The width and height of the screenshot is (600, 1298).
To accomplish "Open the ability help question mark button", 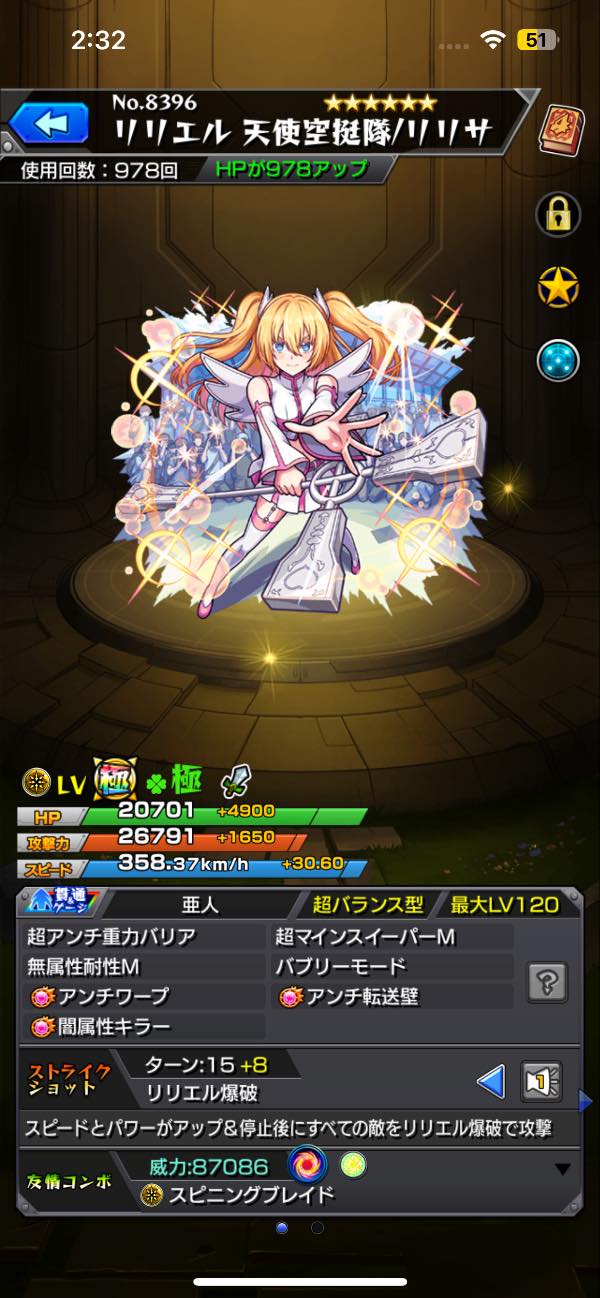I will point(546,982).
